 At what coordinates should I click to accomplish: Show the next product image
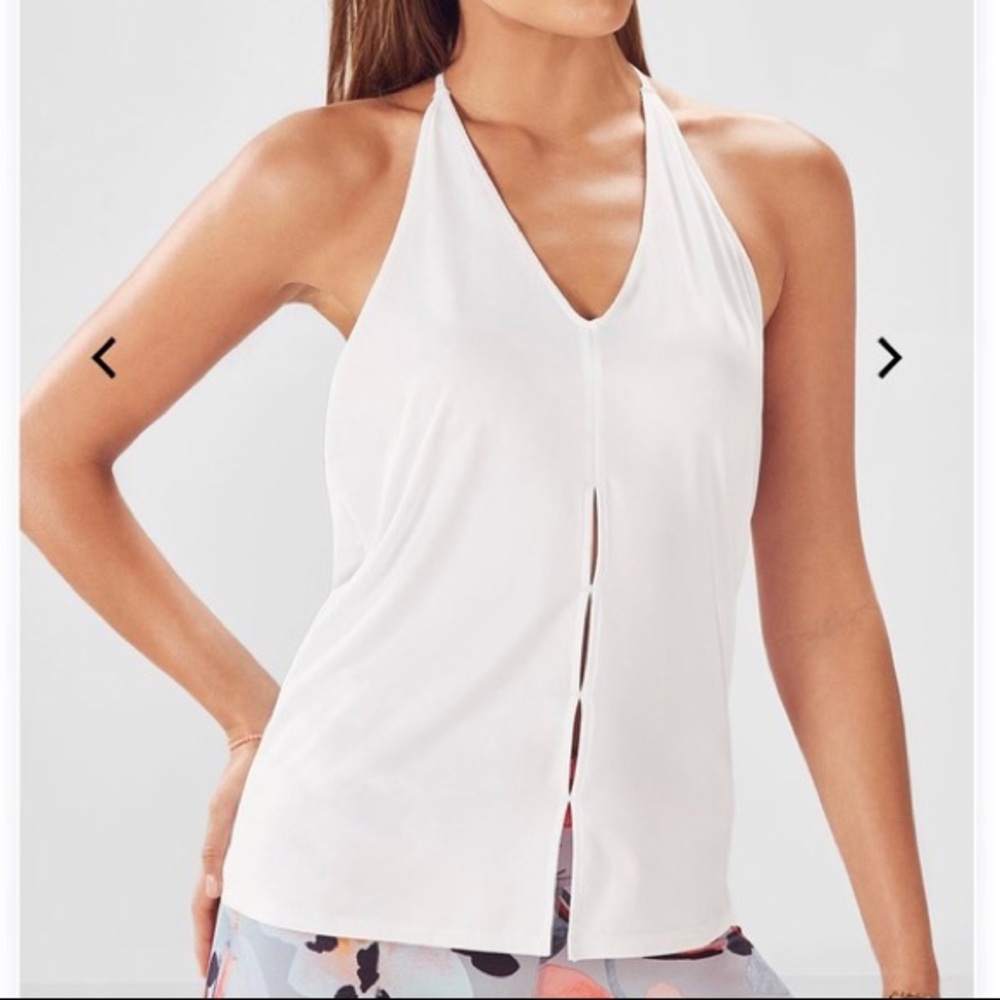click(890, 358)
